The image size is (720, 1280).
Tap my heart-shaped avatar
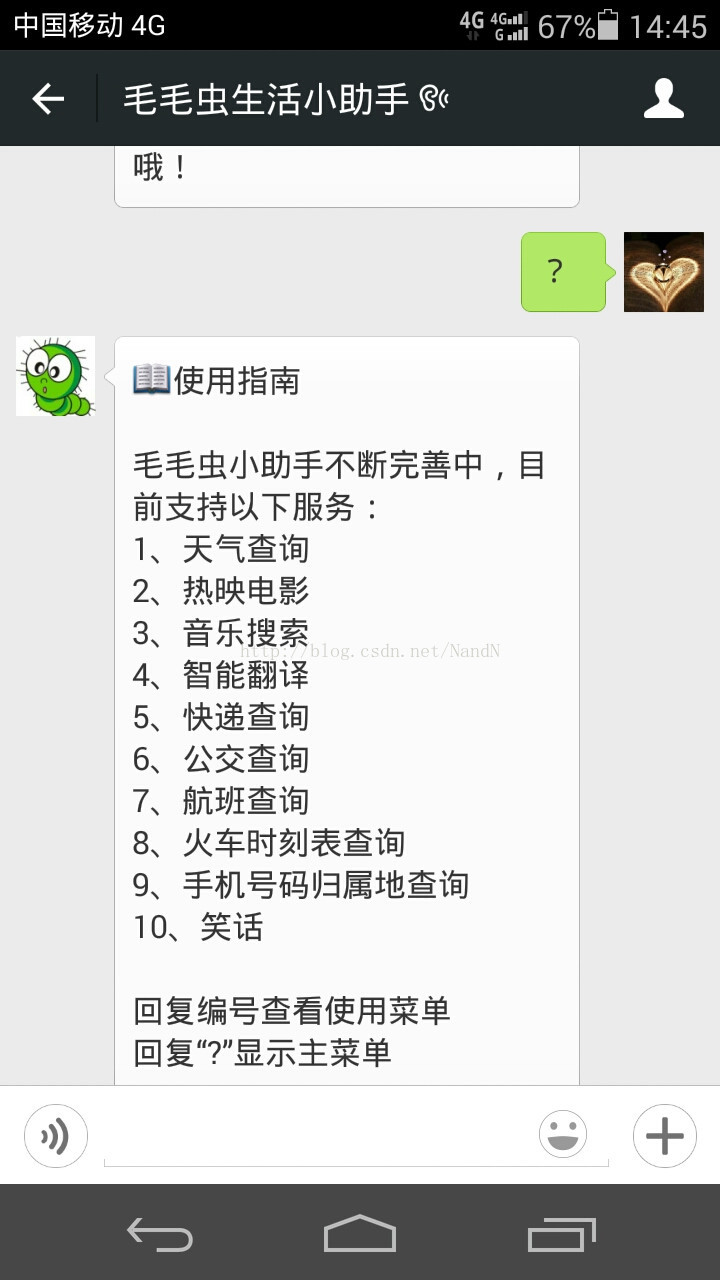(x=664, y=272)
